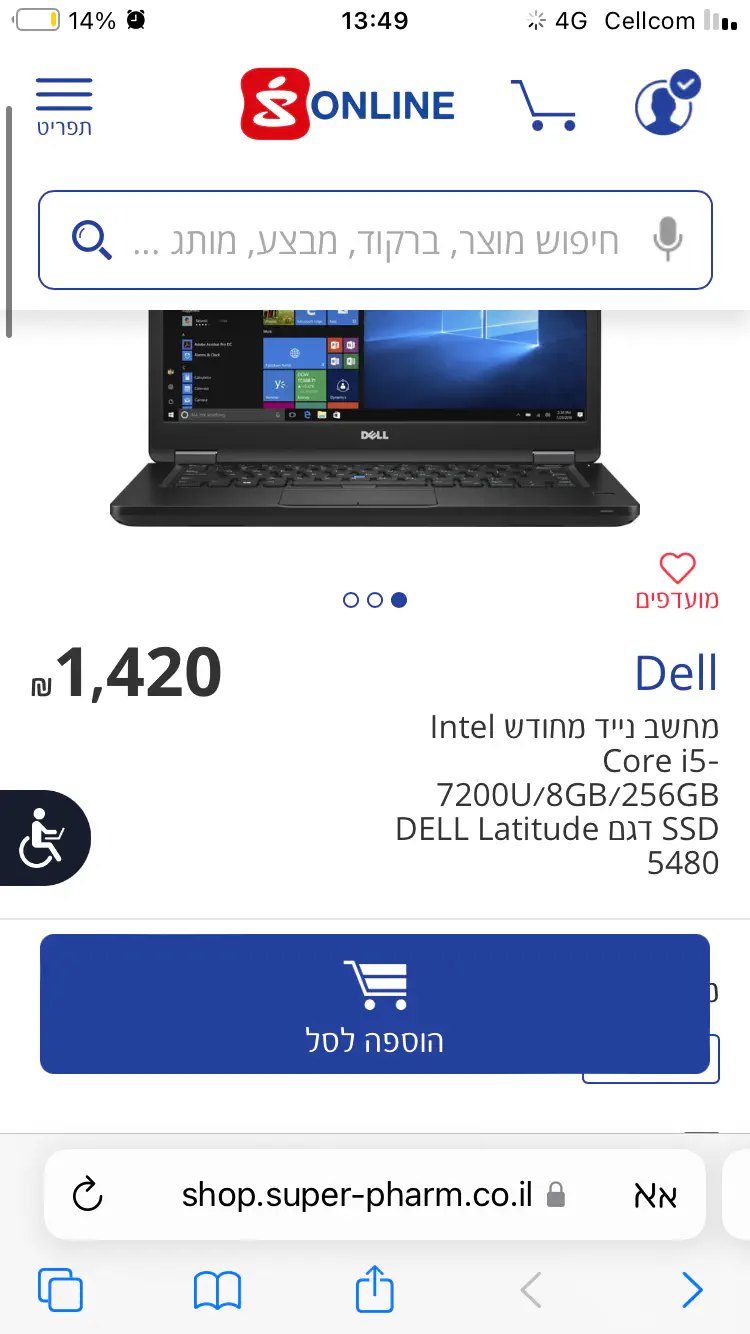
Task: Show open Safari tabs
Action: (60, 1290)
